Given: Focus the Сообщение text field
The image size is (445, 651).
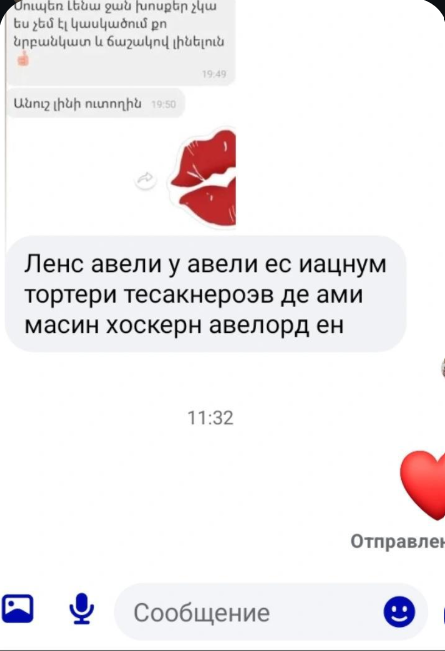Looking at the screenshot, I should [x=271, y=612].
